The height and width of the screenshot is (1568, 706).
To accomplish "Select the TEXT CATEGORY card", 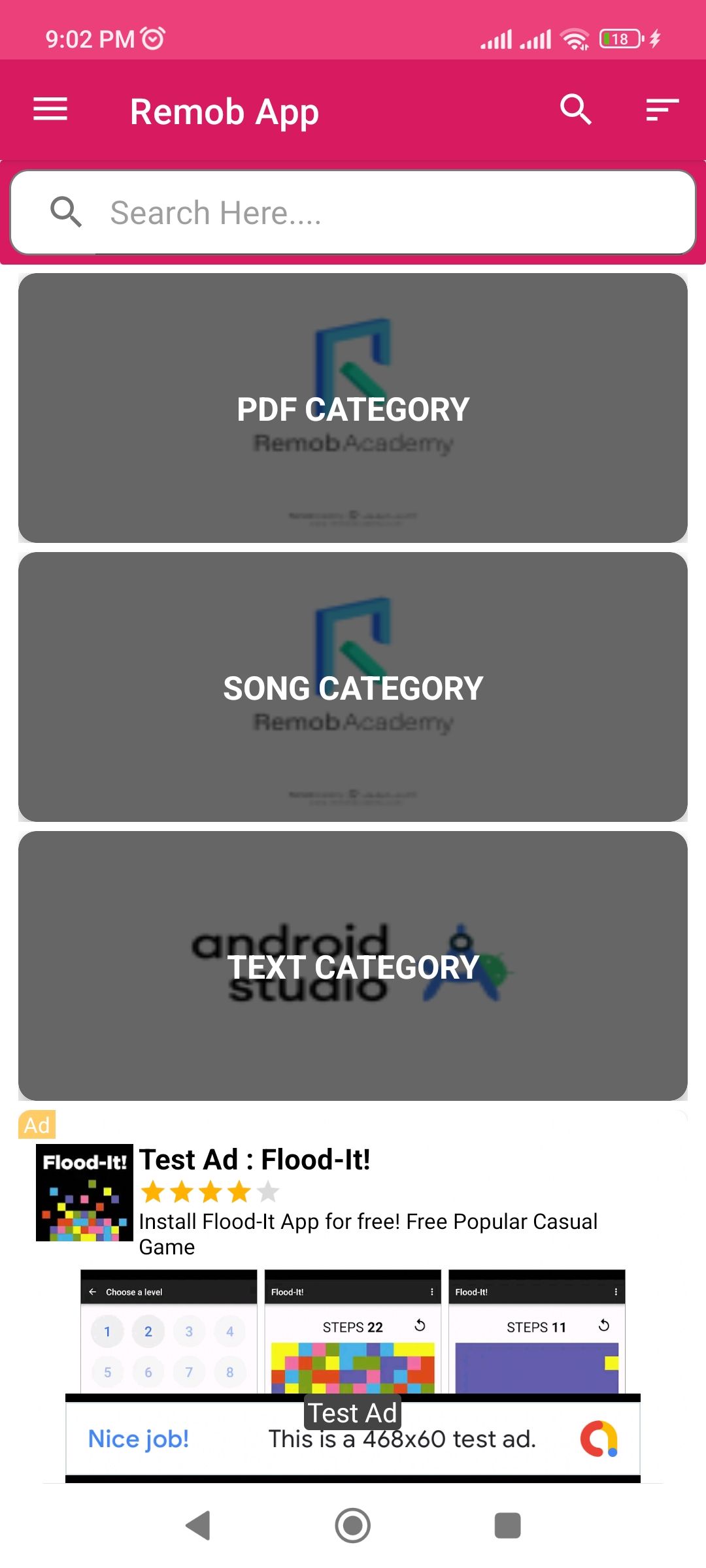I will 353,966.
